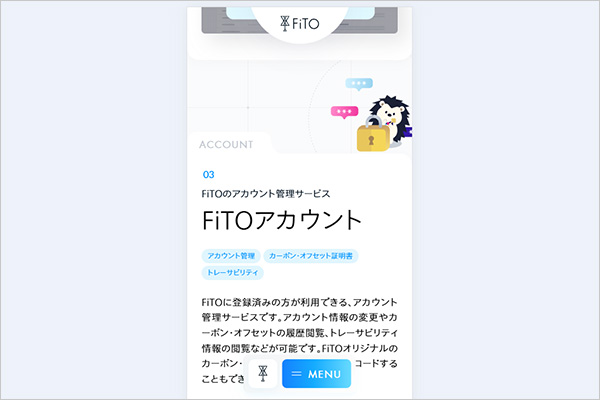Select the トレーサビリティ tag
Viewport: 600px width, 400px height.
[232, 272]
